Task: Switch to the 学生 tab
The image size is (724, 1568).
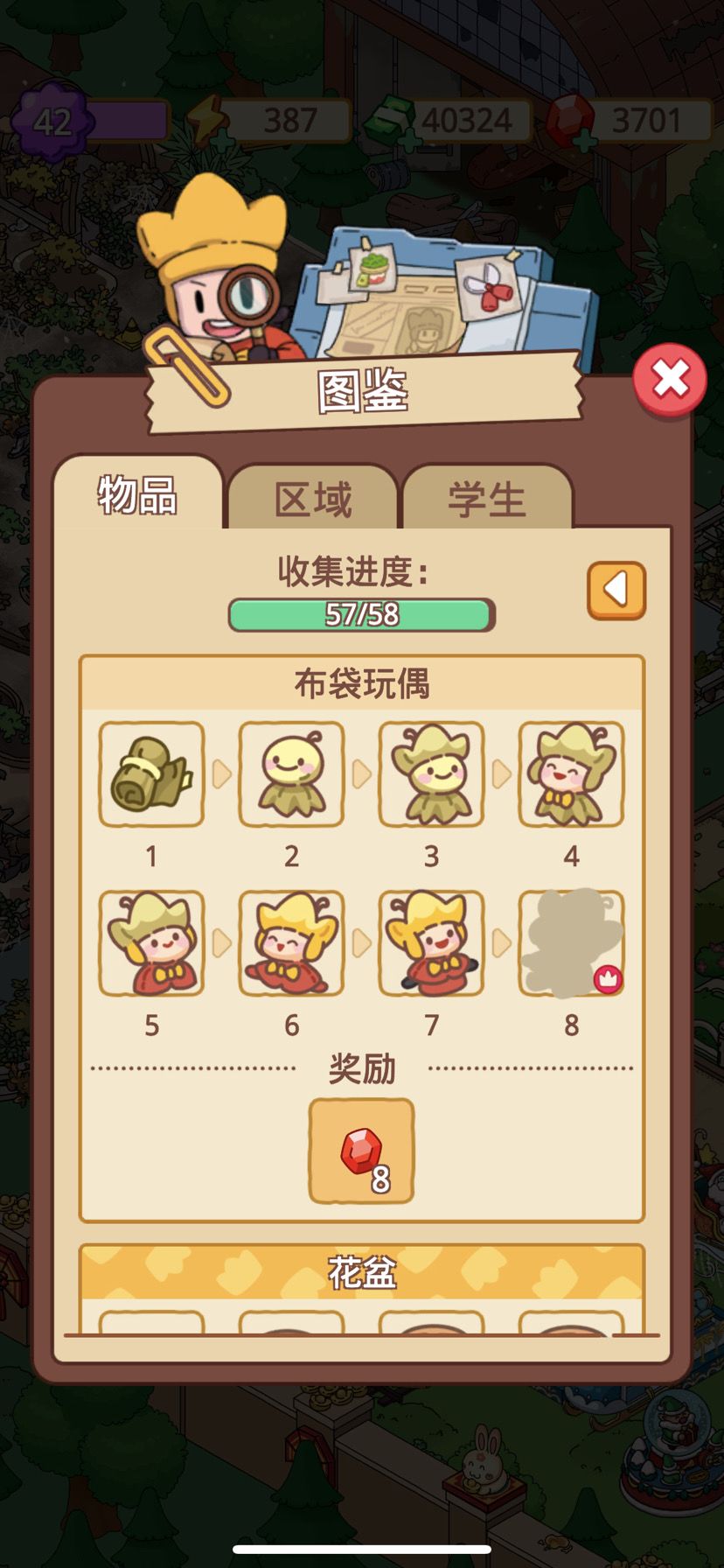Action: 487,494
